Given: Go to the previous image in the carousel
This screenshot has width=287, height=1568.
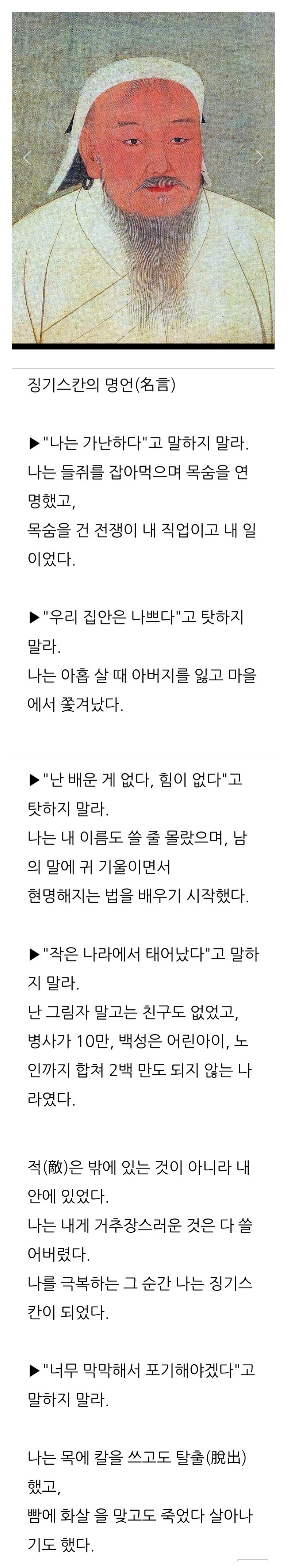Looking at the screenshot, I should (27, 158).
